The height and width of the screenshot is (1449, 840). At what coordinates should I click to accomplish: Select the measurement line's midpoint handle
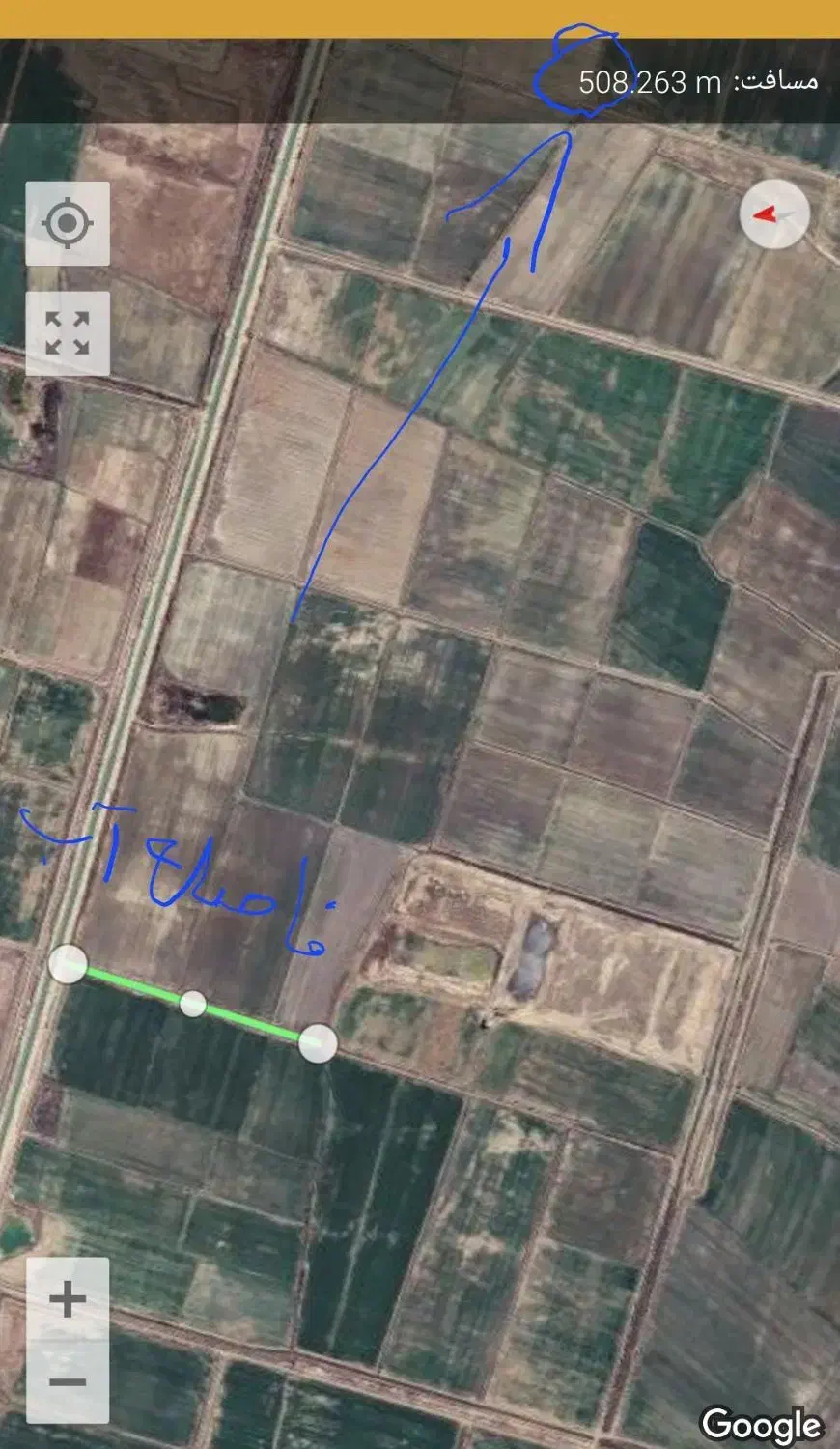pos(193,1004)
